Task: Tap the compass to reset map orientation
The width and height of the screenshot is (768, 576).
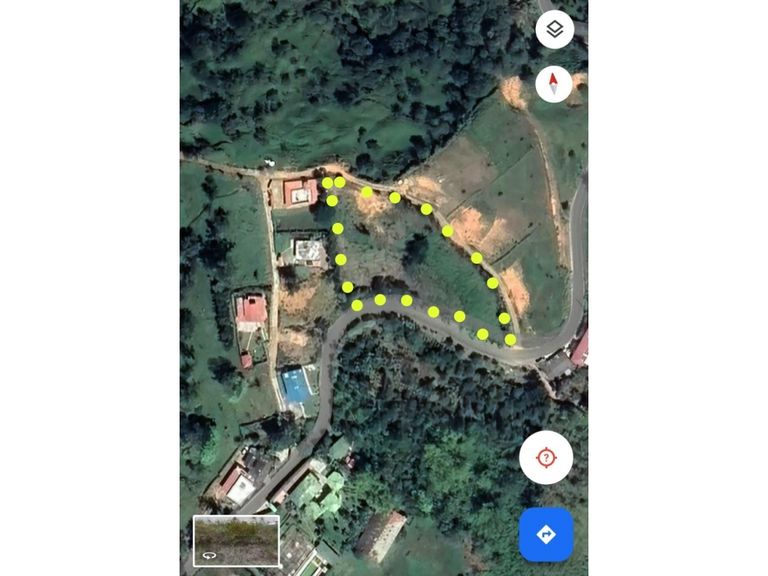Action: pos(554,84)
